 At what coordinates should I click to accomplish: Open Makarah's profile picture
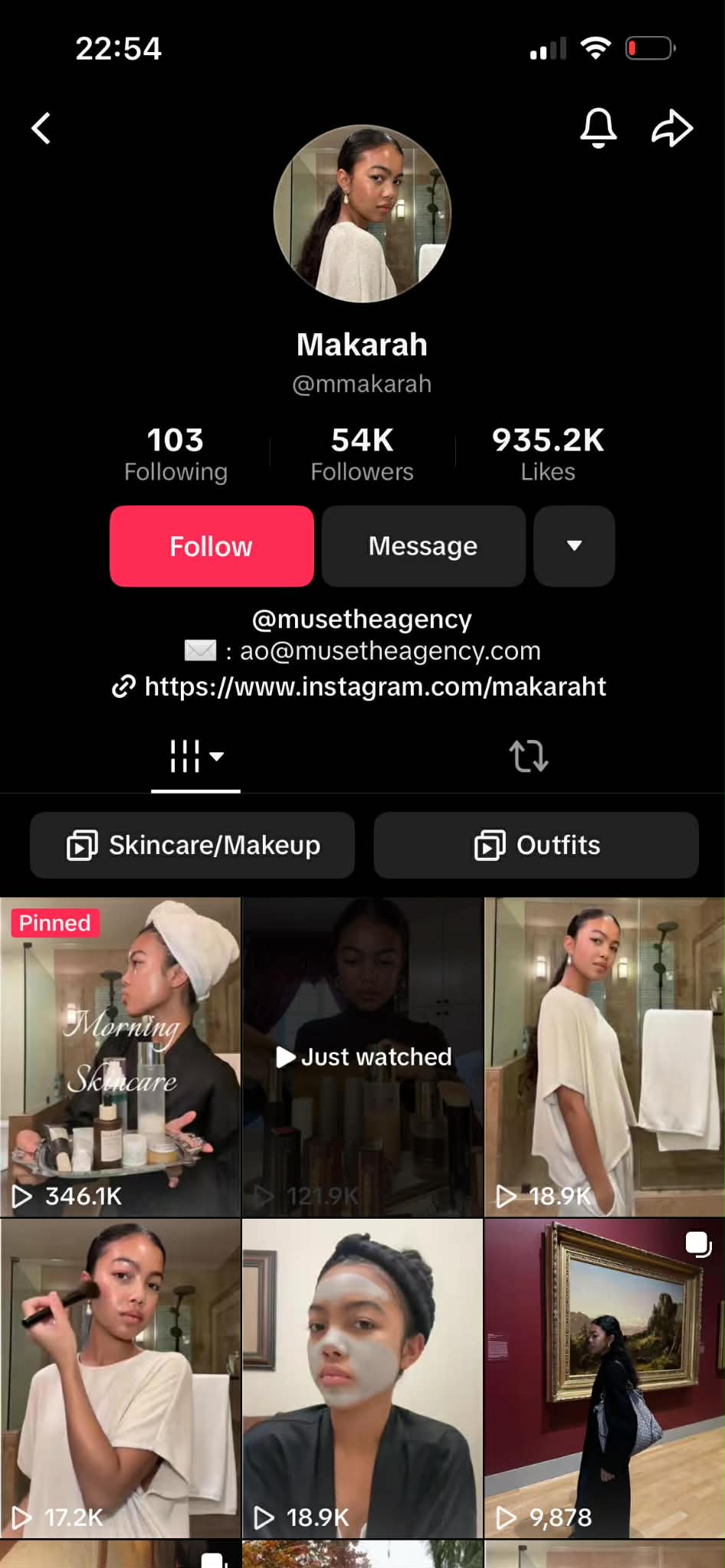(x=362, y=214)
